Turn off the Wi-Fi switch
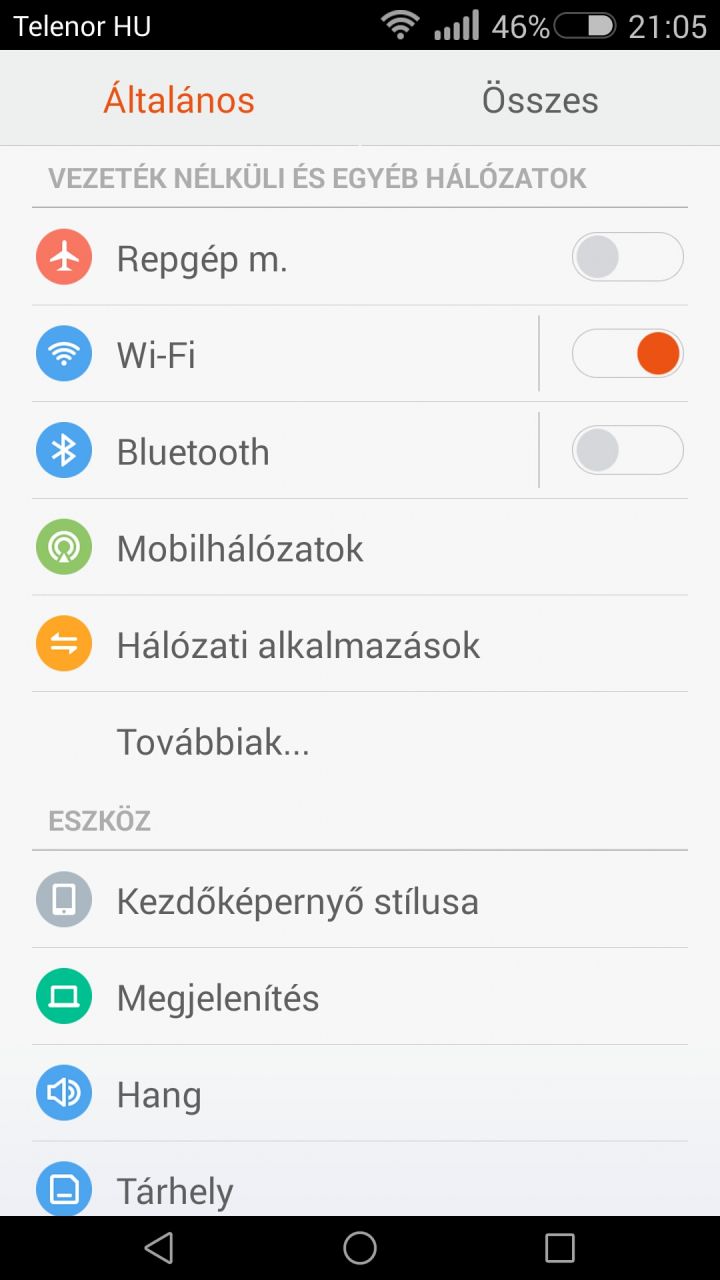720x1280 pixels. [627, 354]
